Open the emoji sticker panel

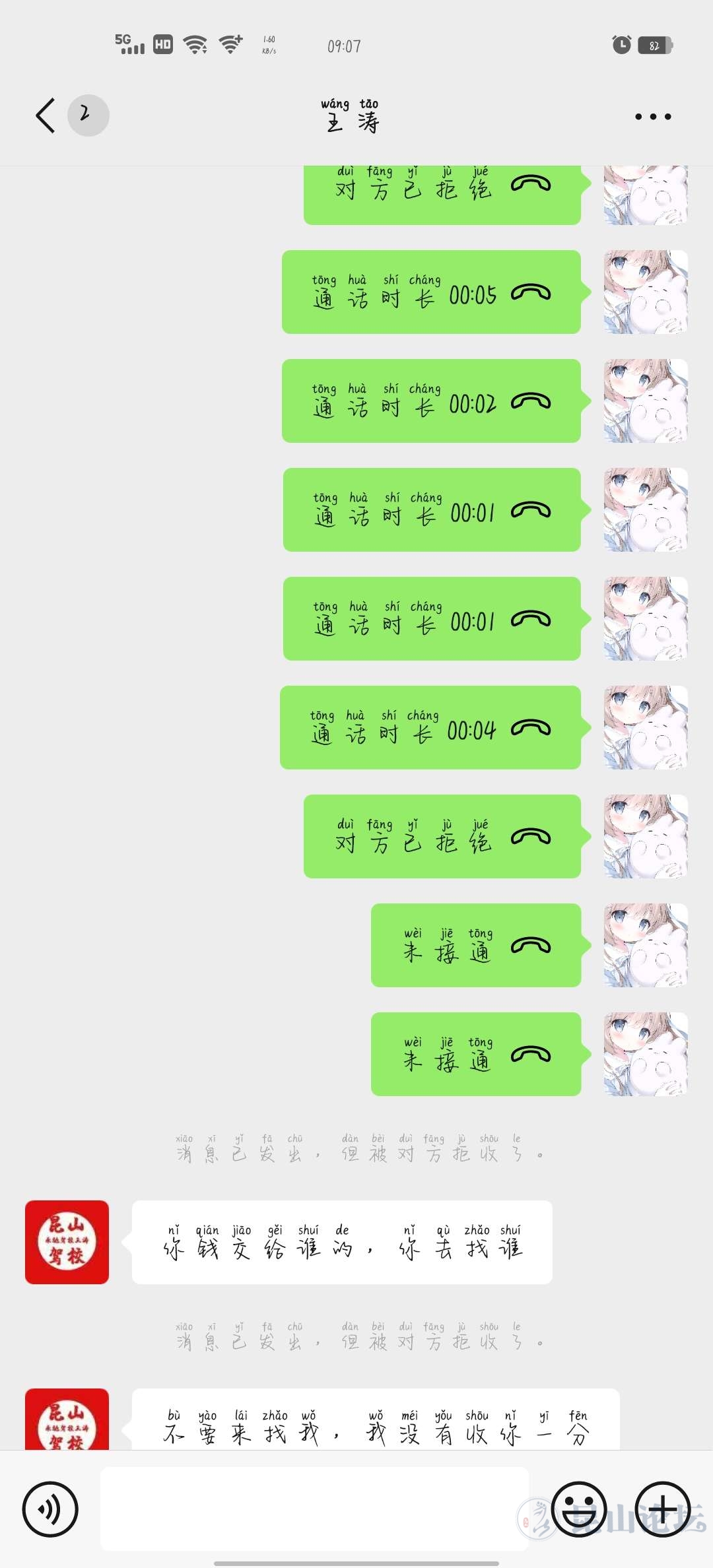(579, 1509)
